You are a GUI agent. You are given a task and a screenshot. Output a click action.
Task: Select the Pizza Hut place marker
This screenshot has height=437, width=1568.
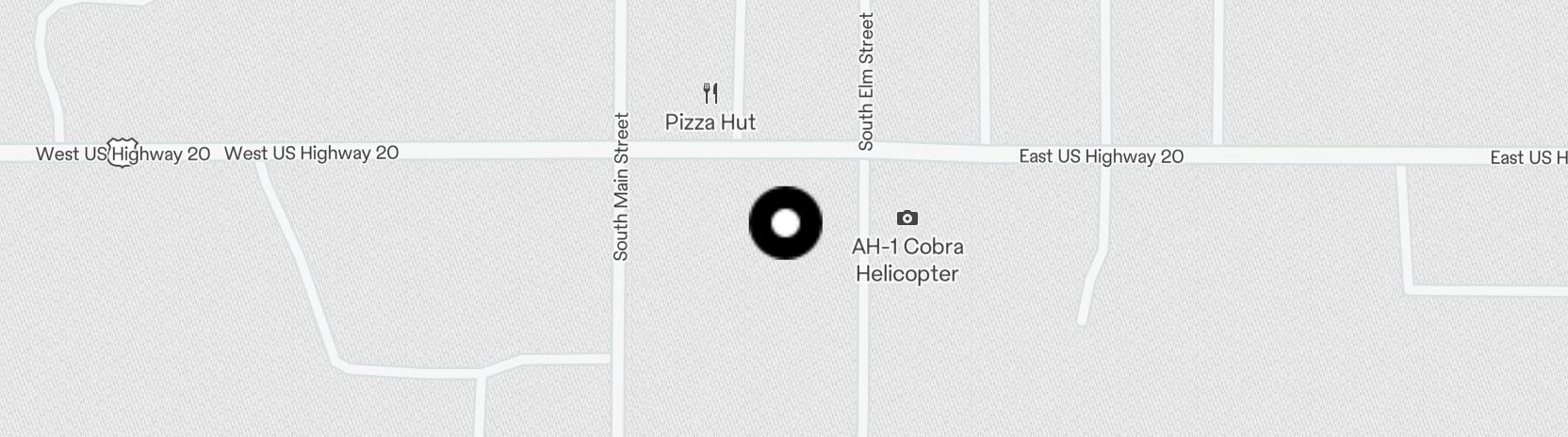[x=710, y=94]
